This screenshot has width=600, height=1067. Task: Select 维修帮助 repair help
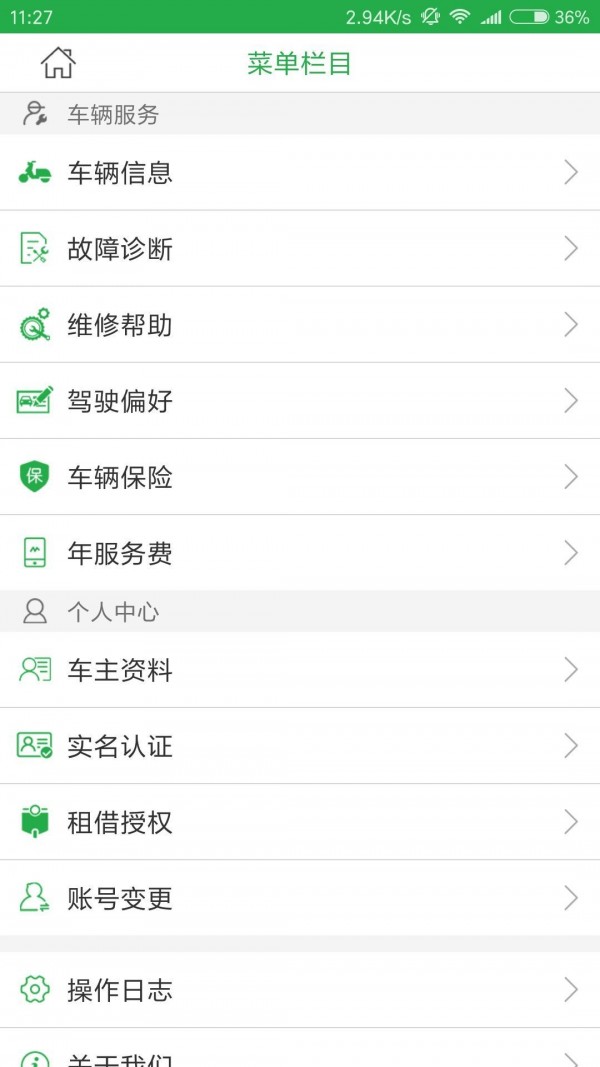click(300, 325)
